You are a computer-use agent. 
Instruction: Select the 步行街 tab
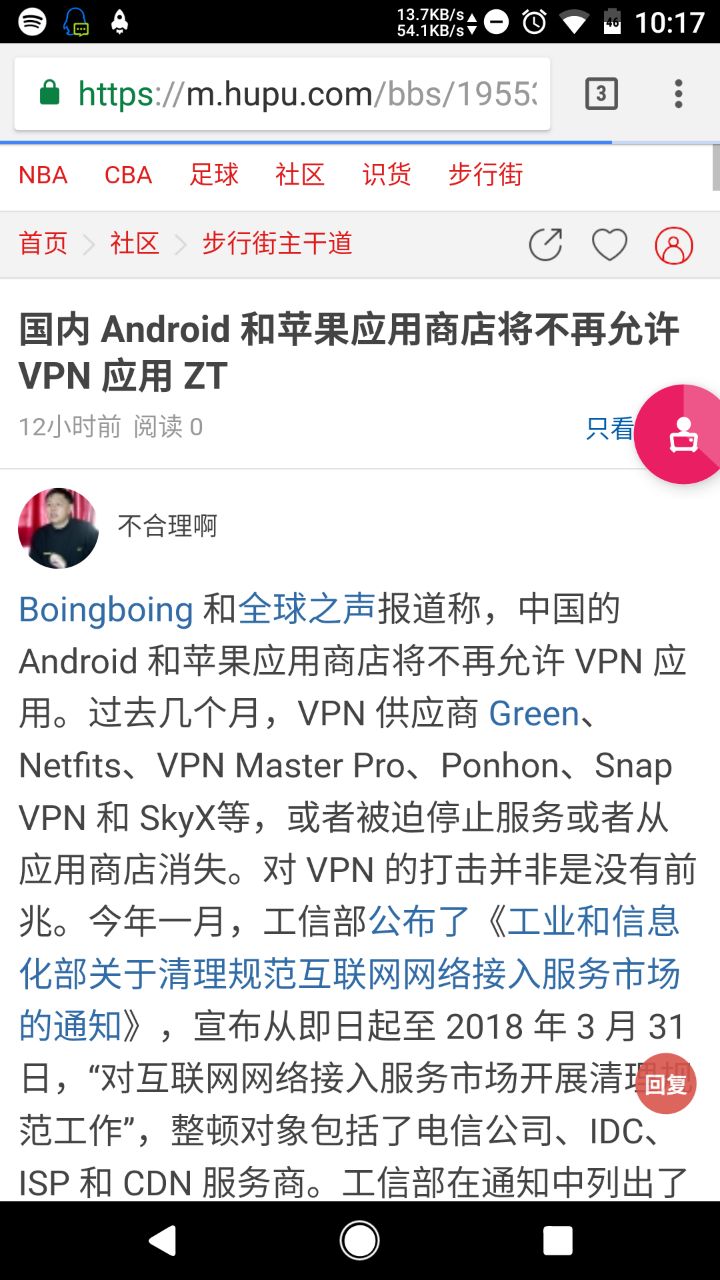(485, 175)
